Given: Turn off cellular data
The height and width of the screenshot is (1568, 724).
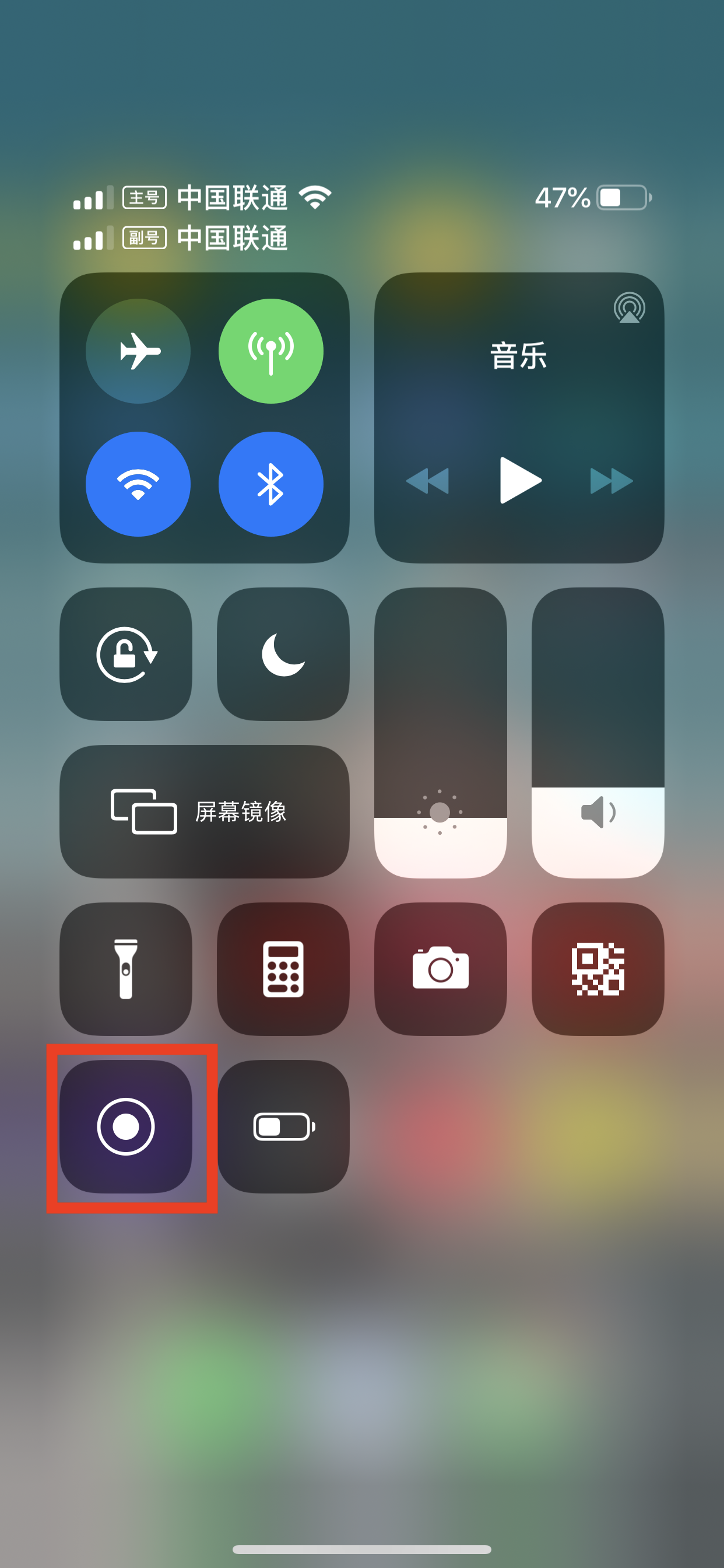Looking at the screenshot, I should point(270,351).
